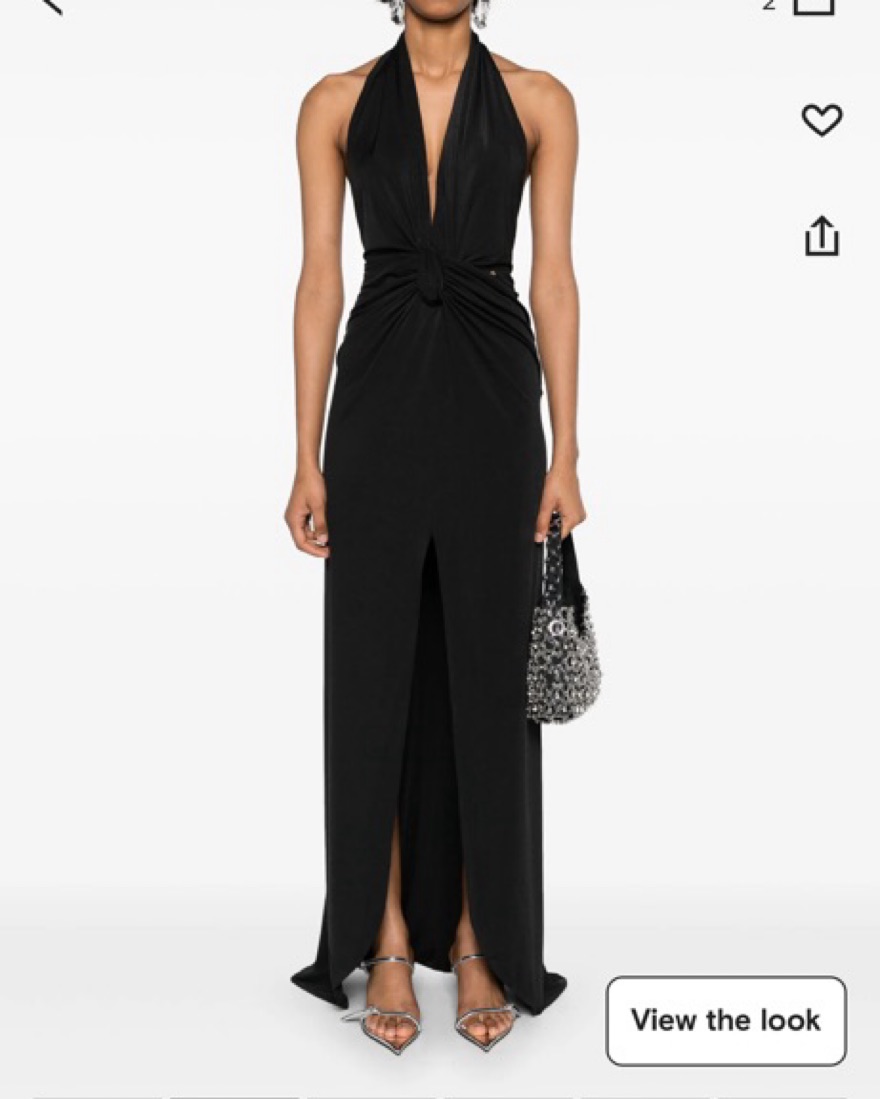Image resolution: width=880 pixels, height=1099 pixels.
Task: Share this product
Action: tap(821, 237)
